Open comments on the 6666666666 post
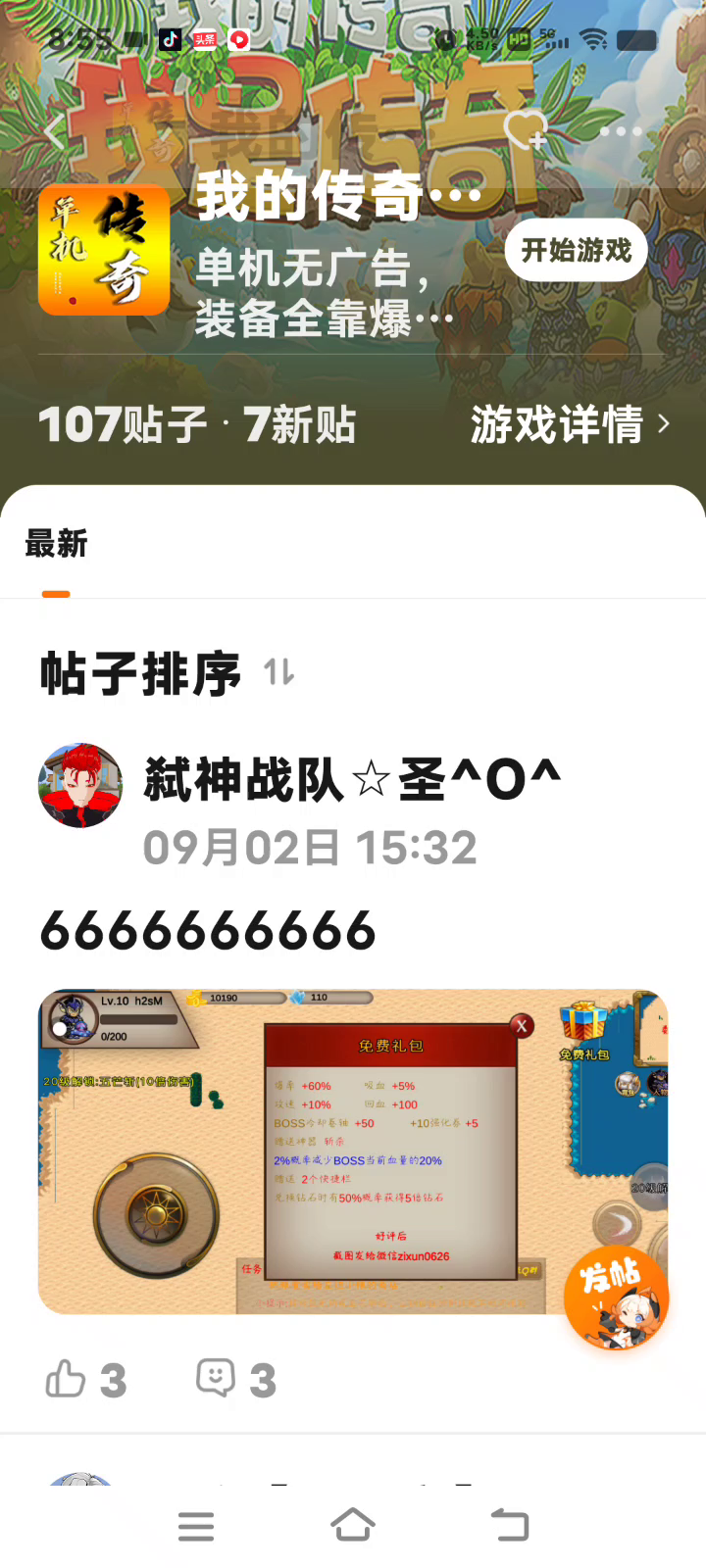The image size is (706, 1568). [x=236, y=1379]
